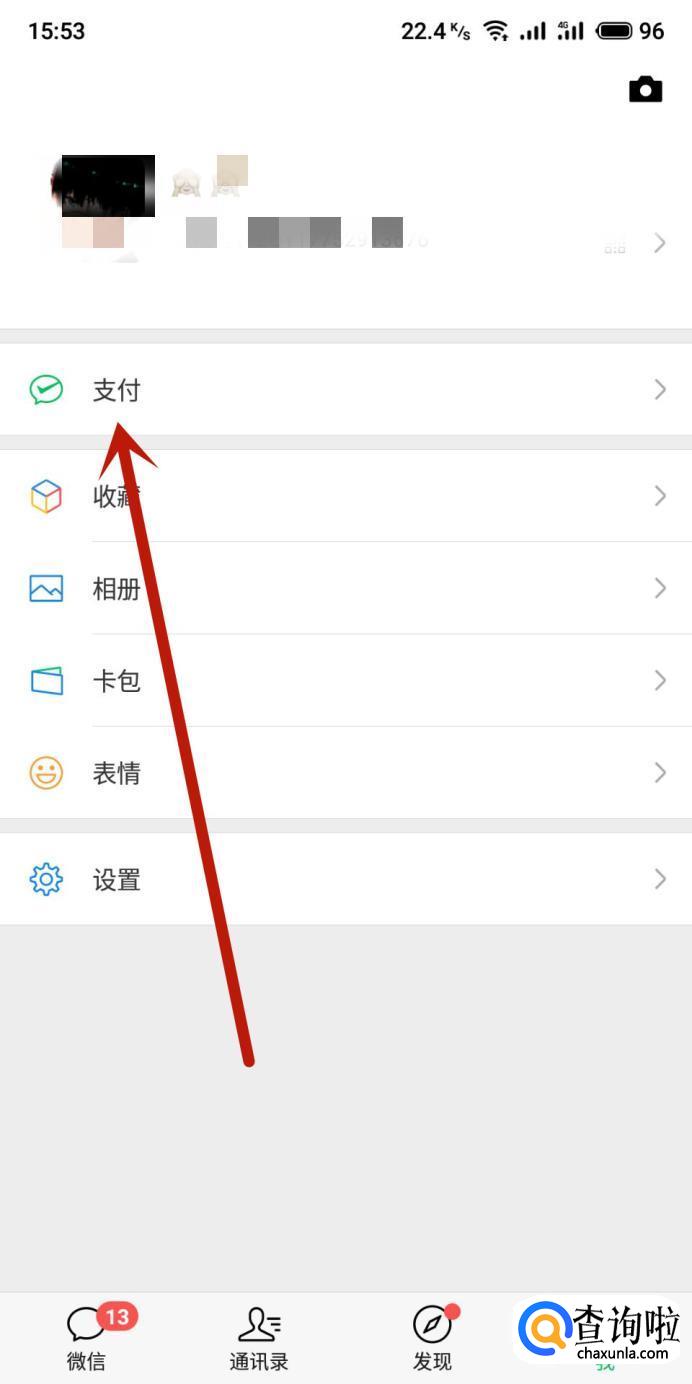Switch to the 微信 chats tab
692x1384 pixels.
pos(87,1338)
